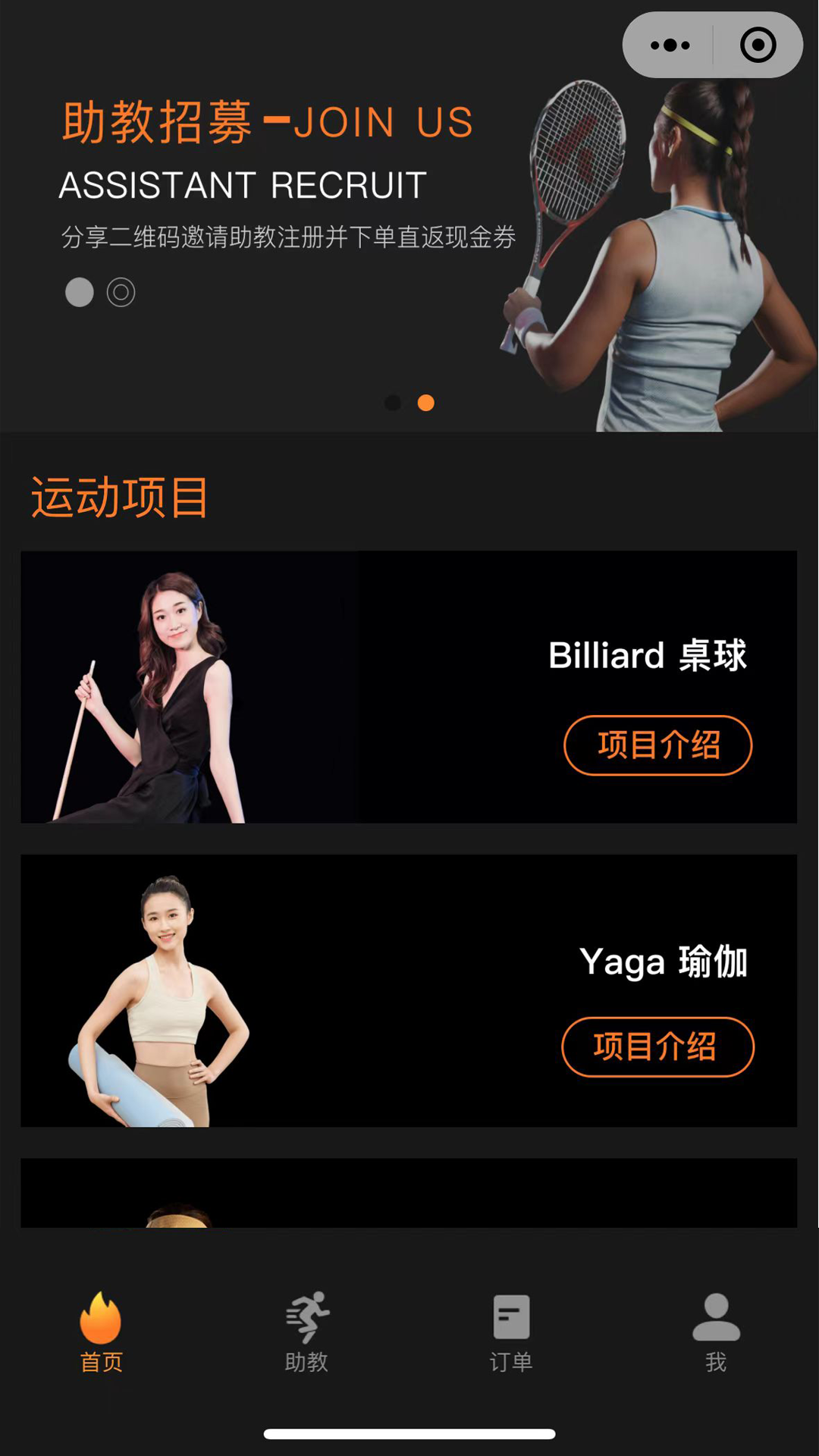This screenshot has width=819, height=1456.
Task: Open 项目介绍 for Yaga 瑜伽
Action: point(658,1047)
